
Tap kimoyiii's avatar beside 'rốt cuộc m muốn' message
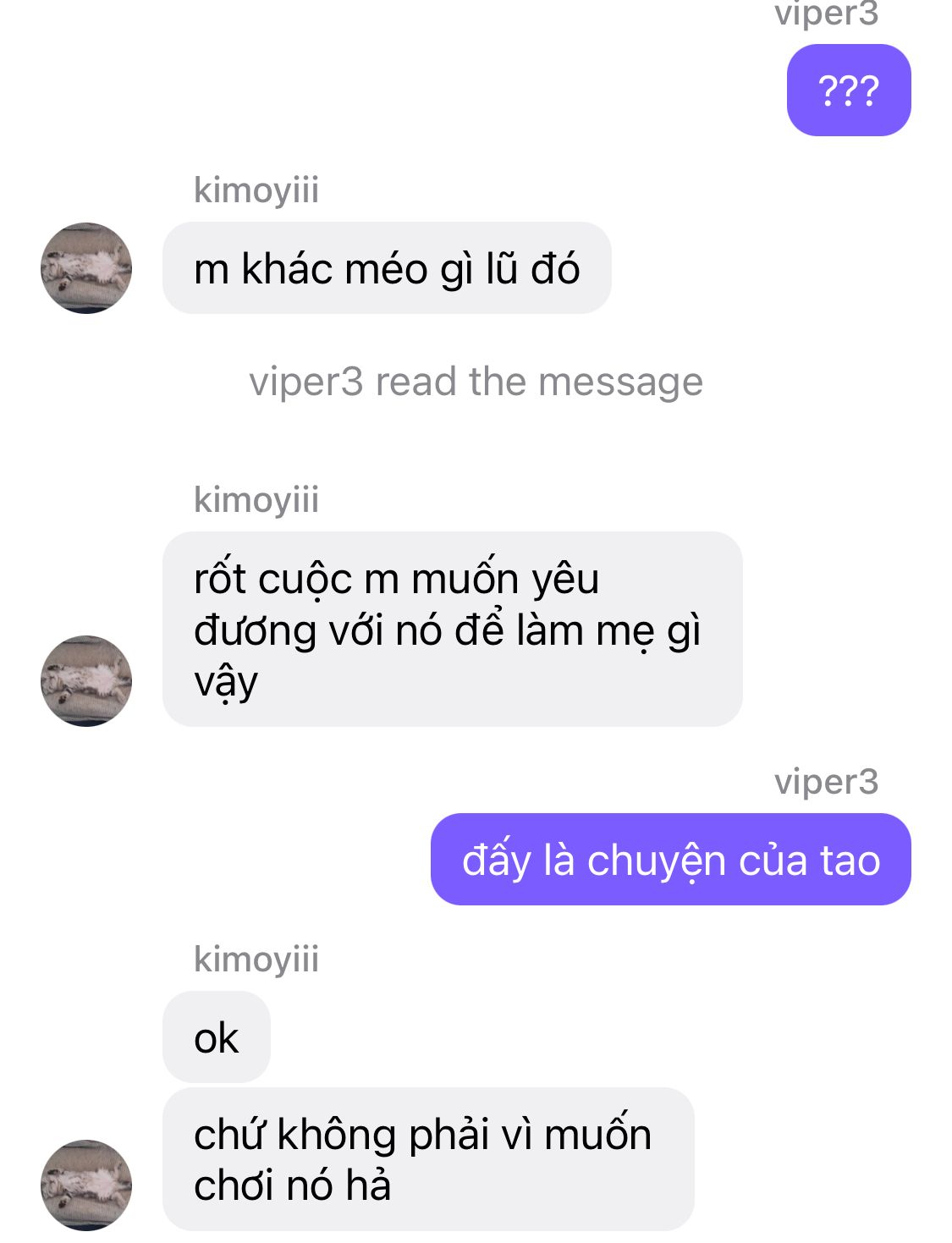pos(86,681)
